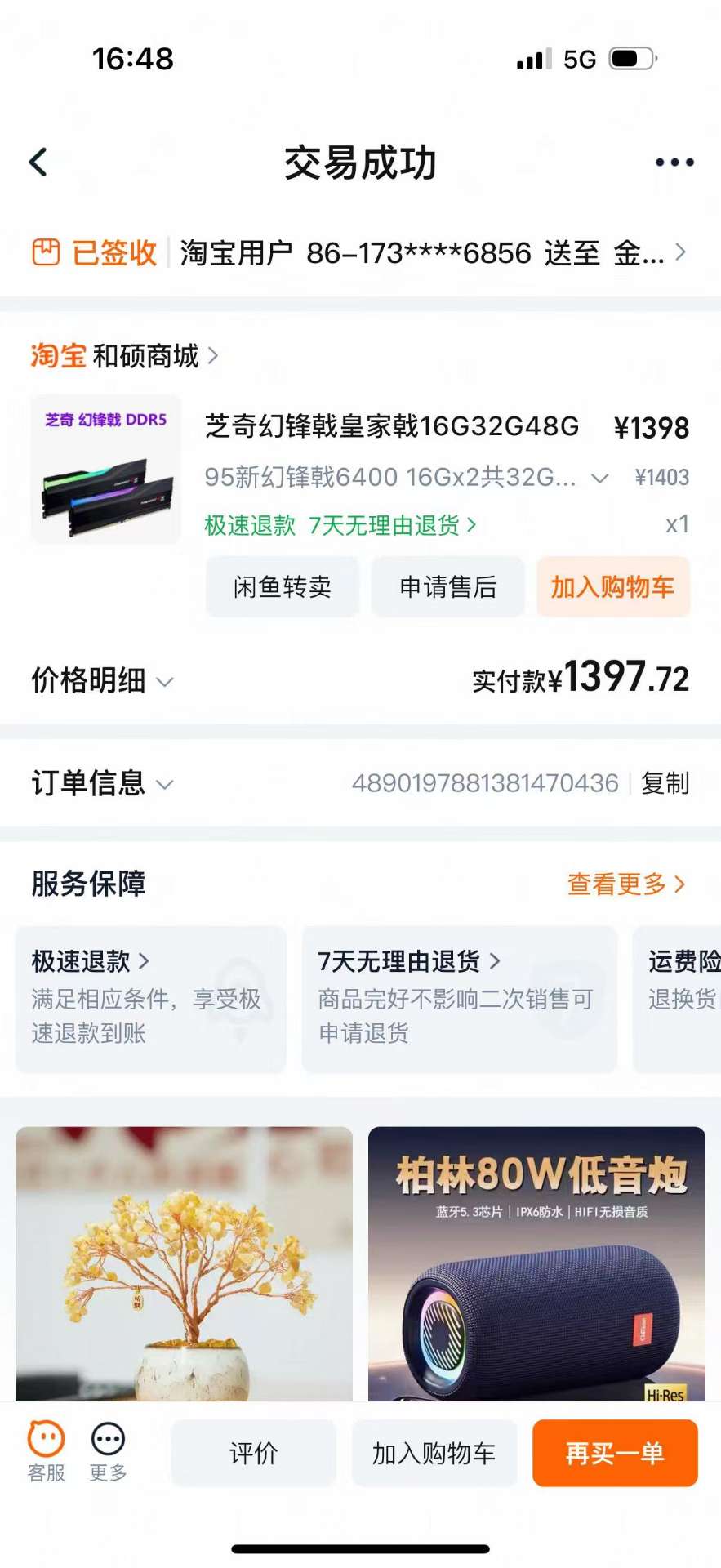
Task: Open the three-dot overflow menu
Action: (674, 163)
